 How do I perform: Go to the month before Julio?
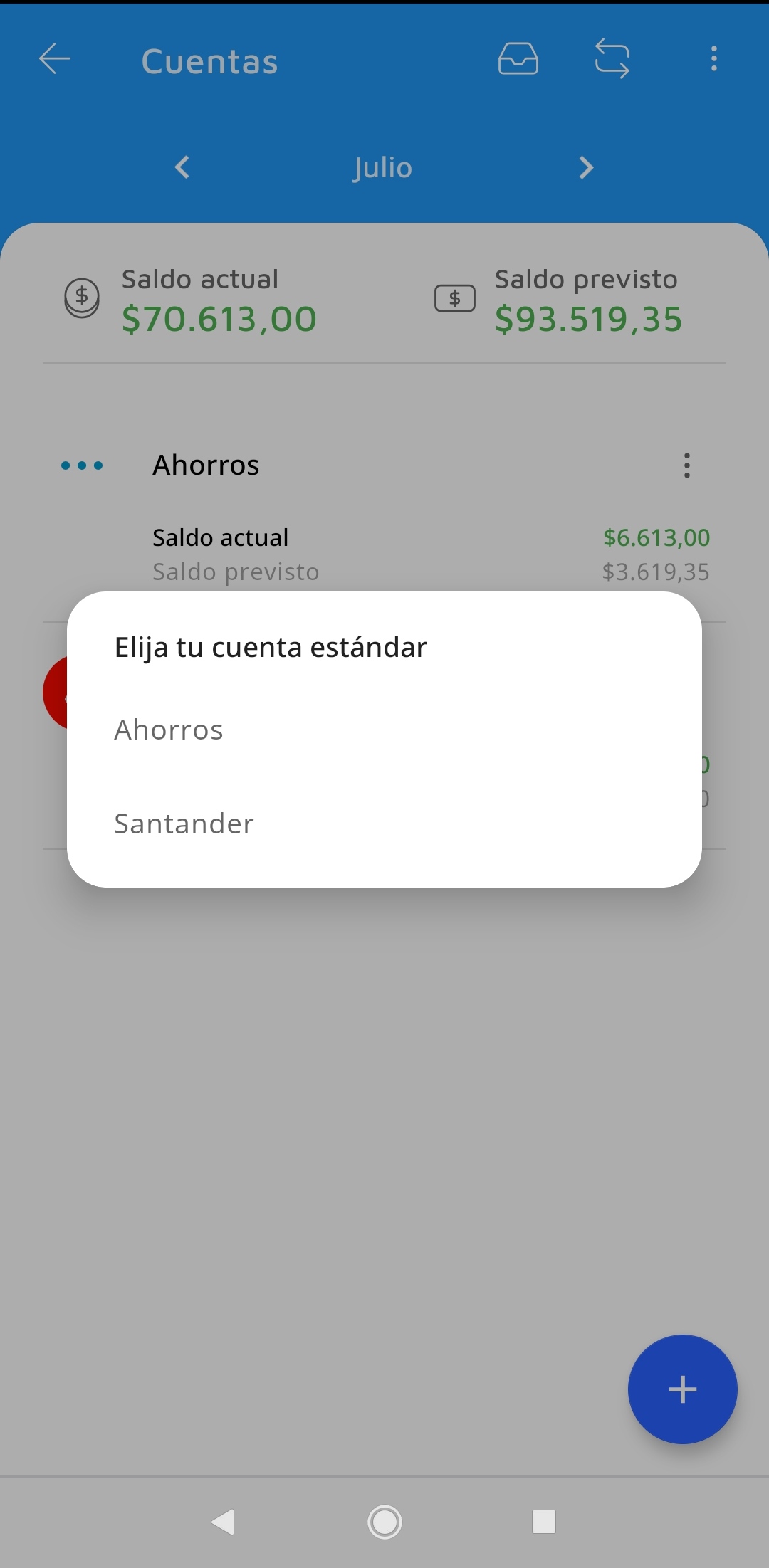coord(182,168)
